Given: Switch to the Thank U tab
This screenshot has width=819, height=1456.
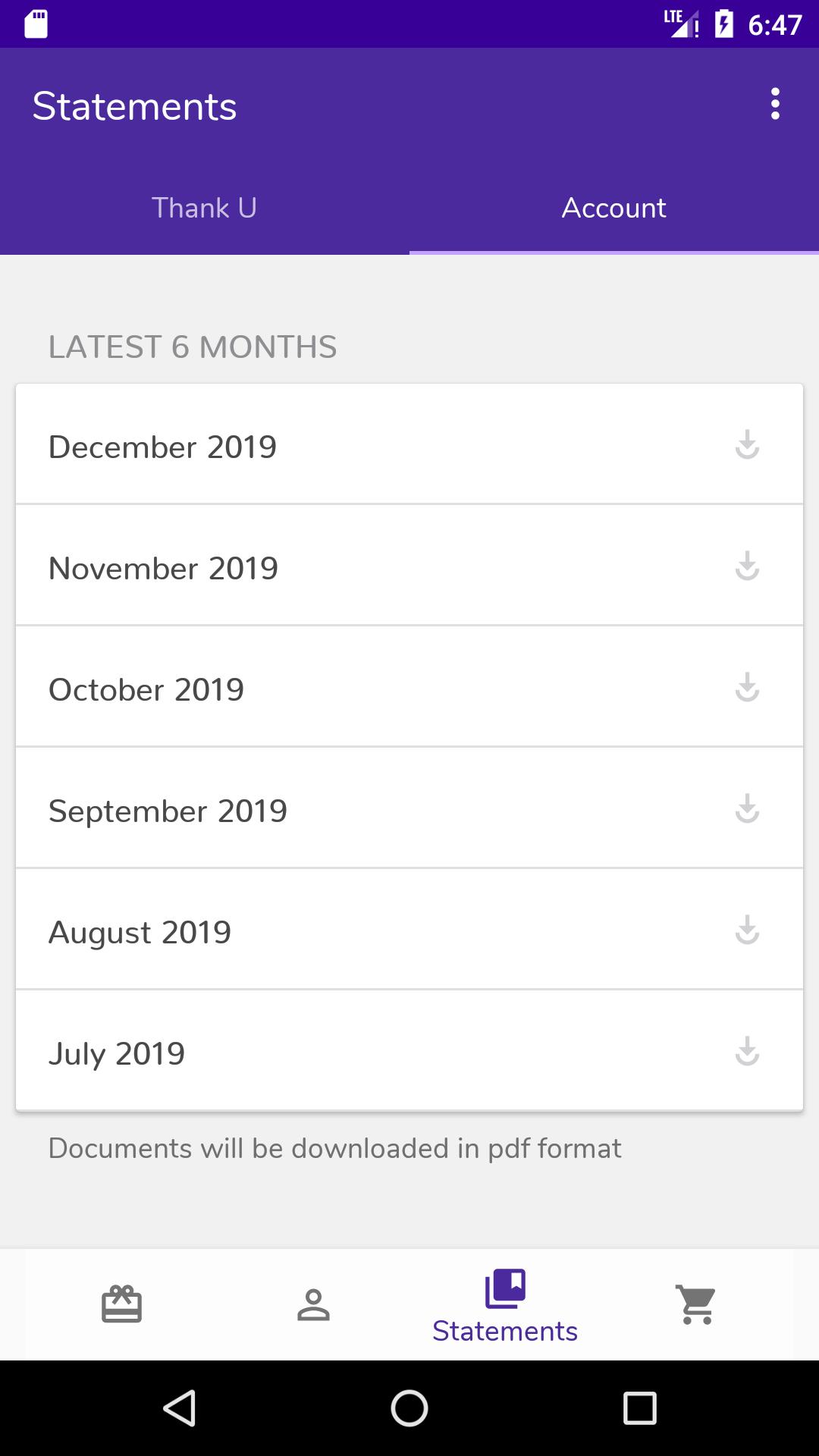Looking at the screenshot, I should coord(204,208).
